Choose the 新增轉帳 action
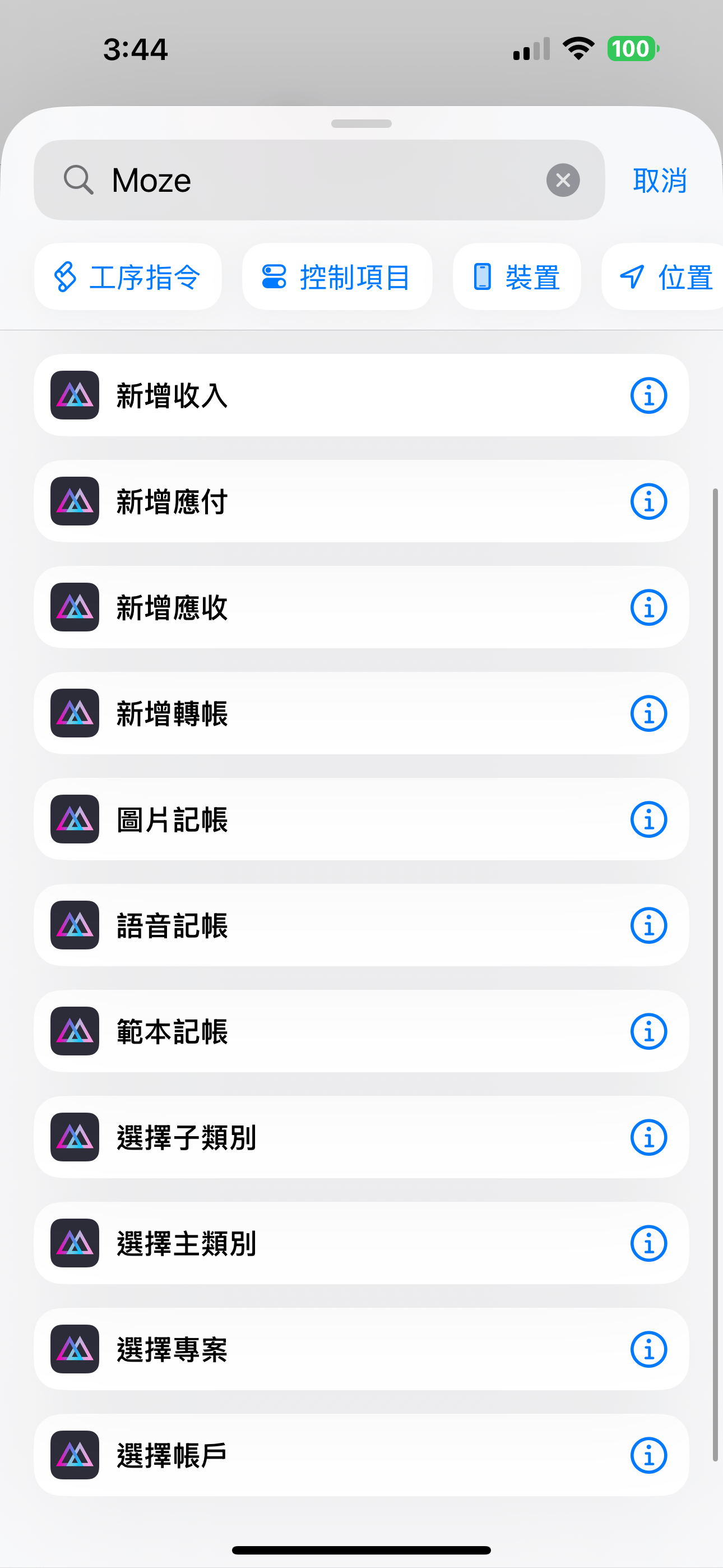Viewport: 723px width, 1568px height. coord(304,713)
